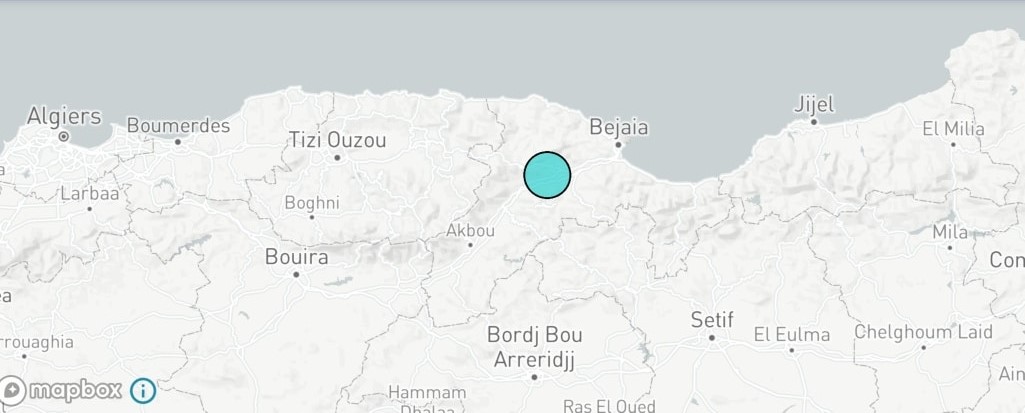Tap the teal location marker near Bejaia

[x=547, y=175]
